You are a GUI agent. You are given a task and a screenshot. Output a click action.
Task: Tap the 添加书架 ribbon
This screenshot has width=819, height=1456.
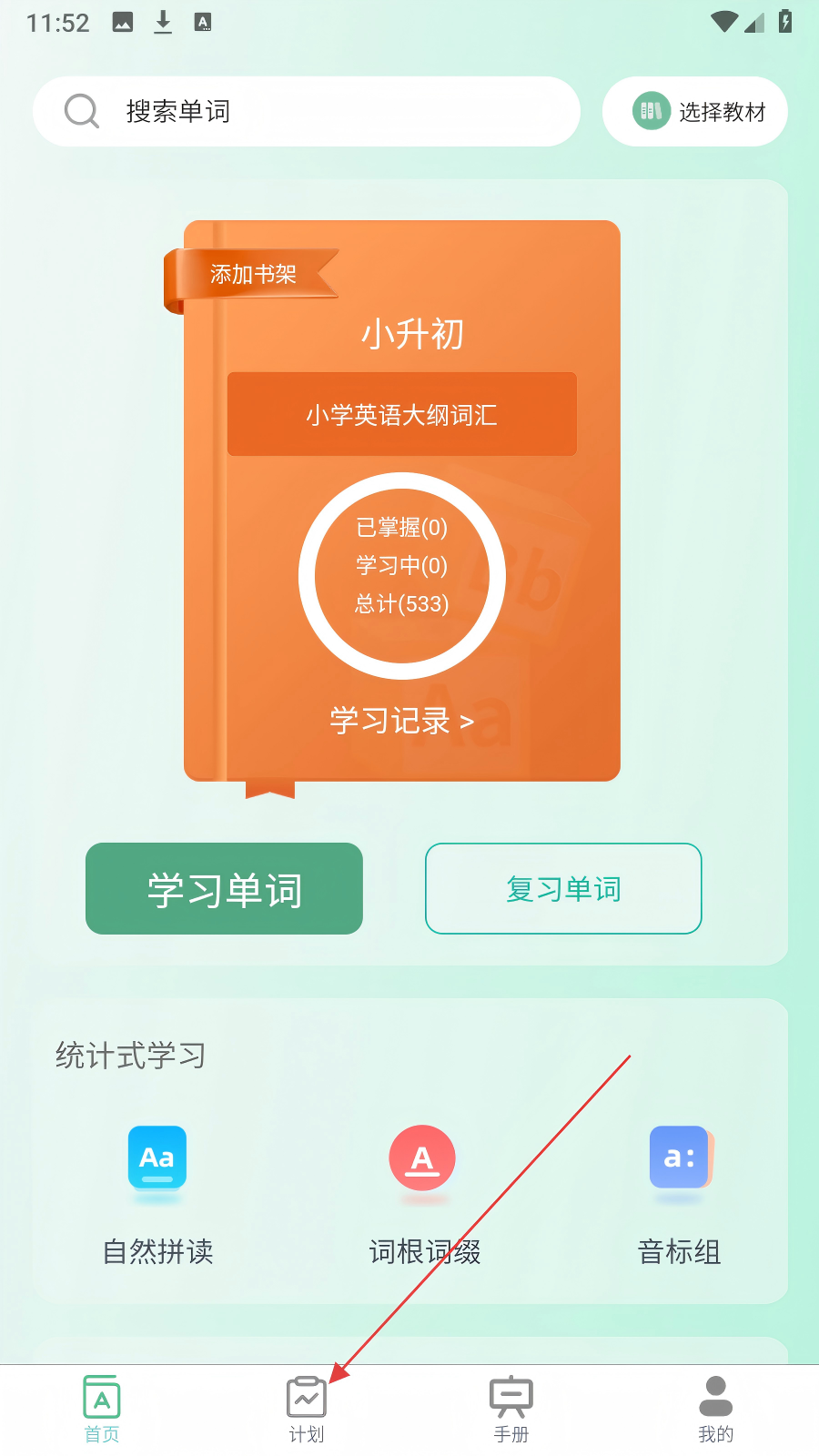(x=252, y=275)
